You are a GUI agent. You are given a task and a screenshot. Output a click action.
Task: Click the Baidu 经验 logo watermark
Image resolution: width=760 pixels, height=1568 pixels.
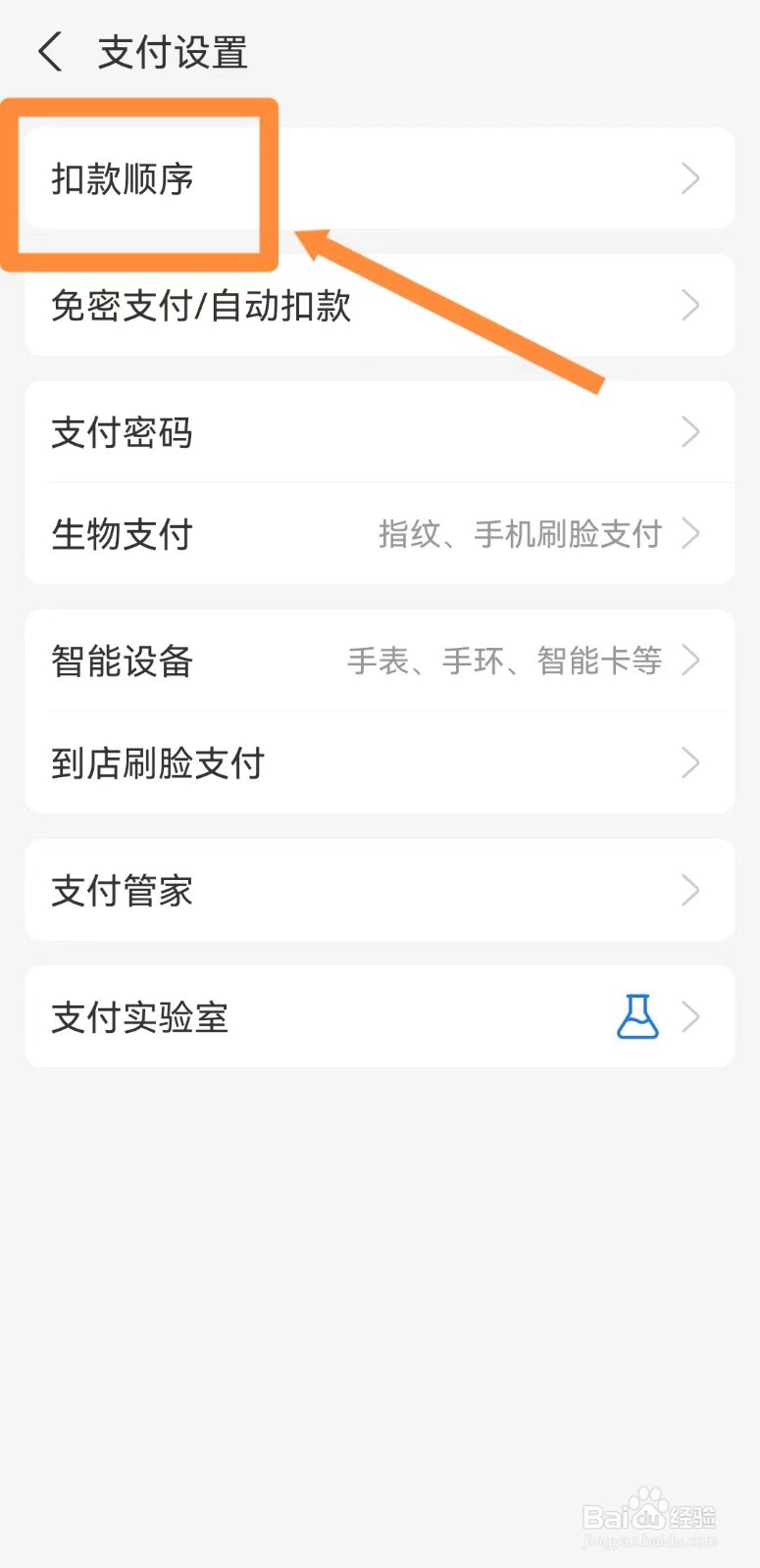(647, 1514)
